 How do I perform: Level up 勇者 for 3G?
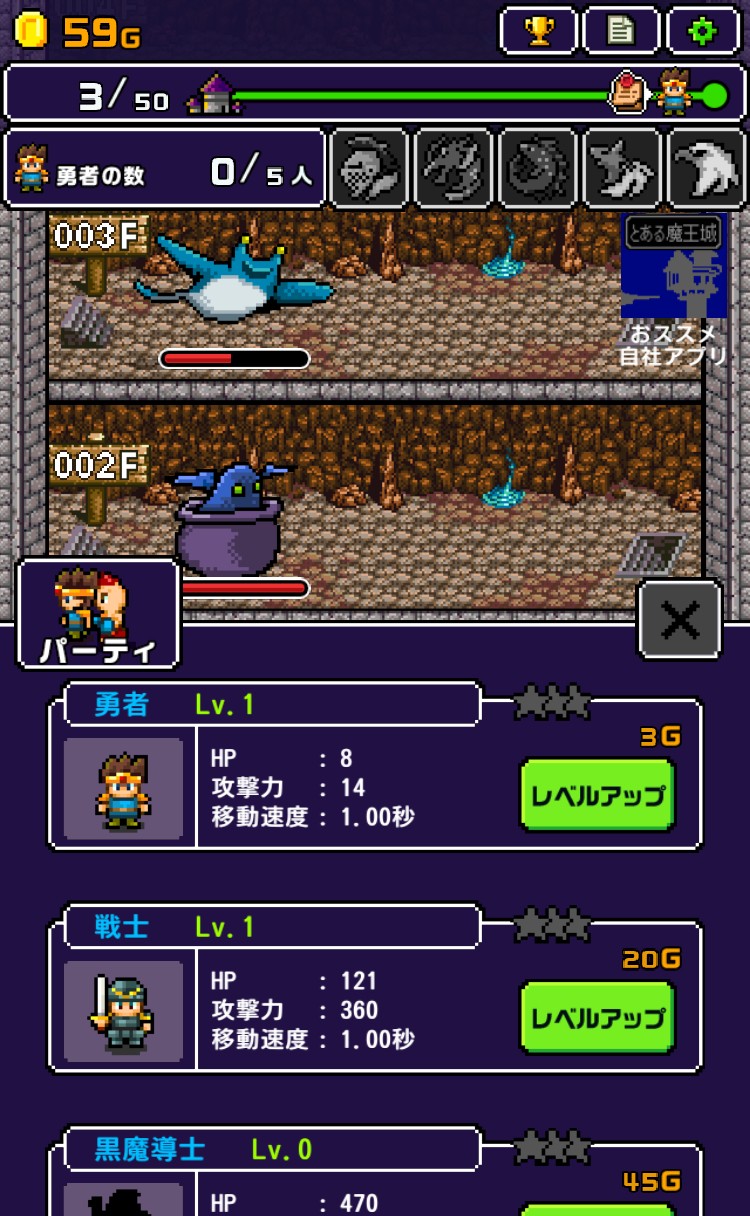pos(597,795)
